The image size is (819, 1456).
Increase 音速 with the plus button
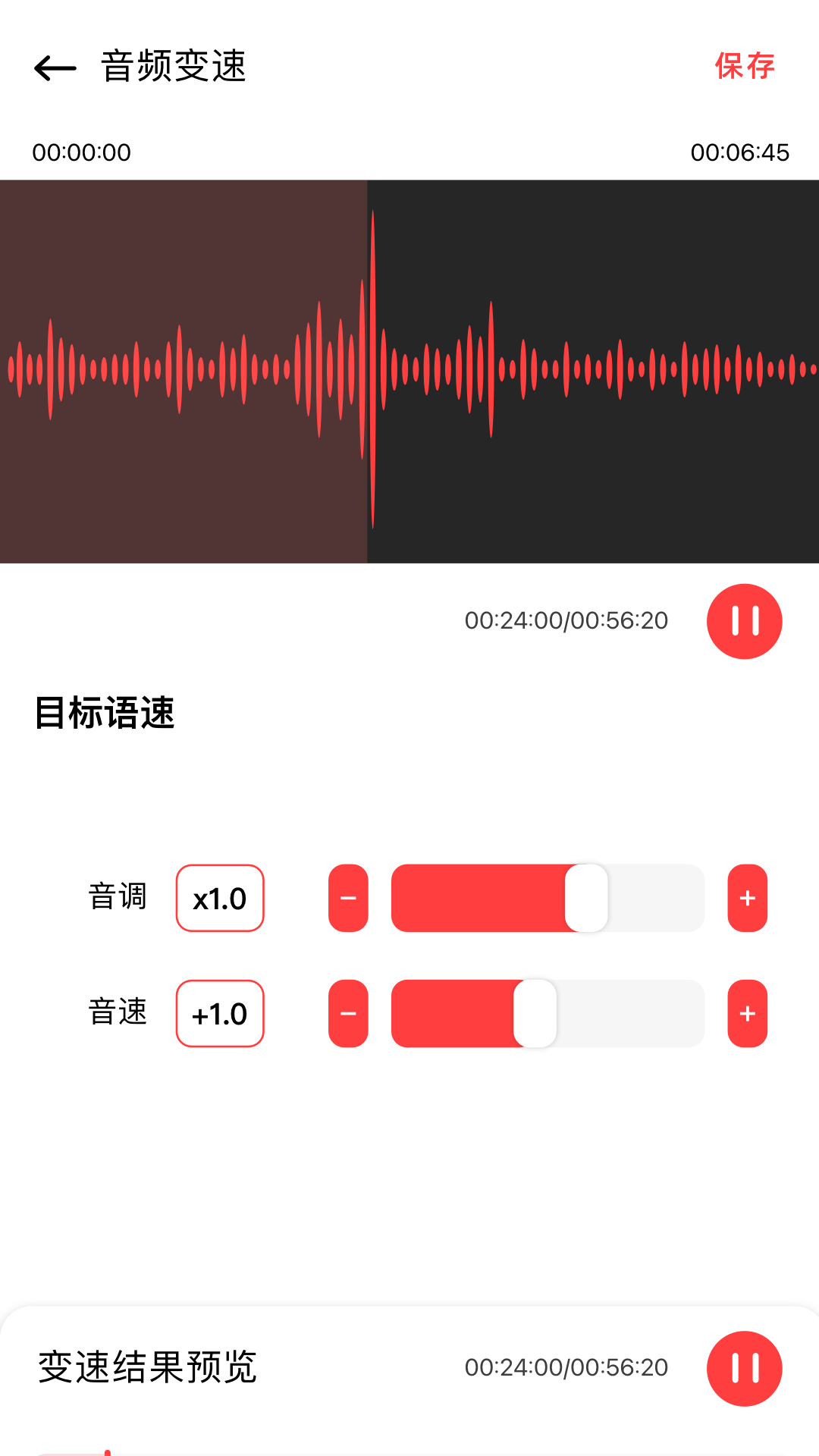[746, 1013]
